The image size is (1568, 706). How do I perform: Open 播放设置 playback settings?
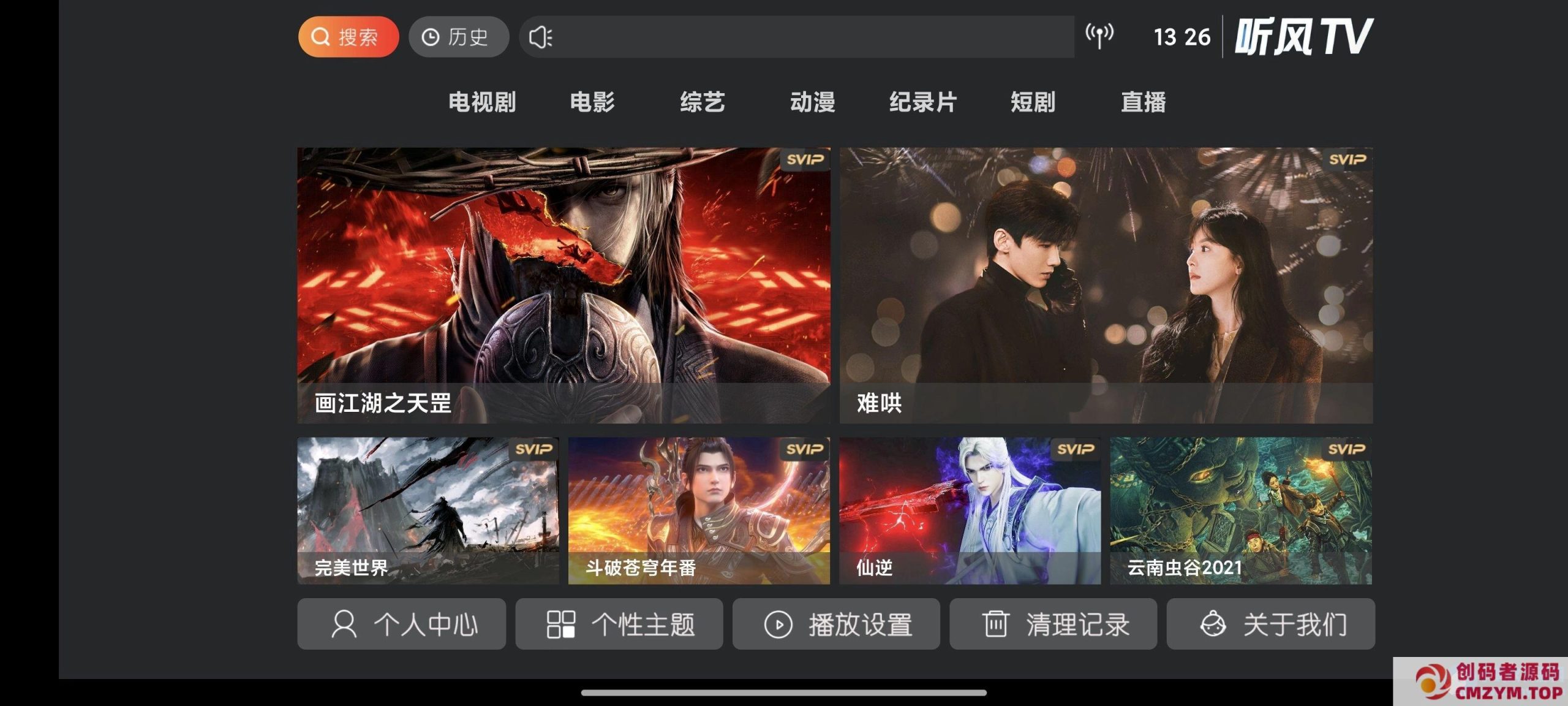[836, 624]
